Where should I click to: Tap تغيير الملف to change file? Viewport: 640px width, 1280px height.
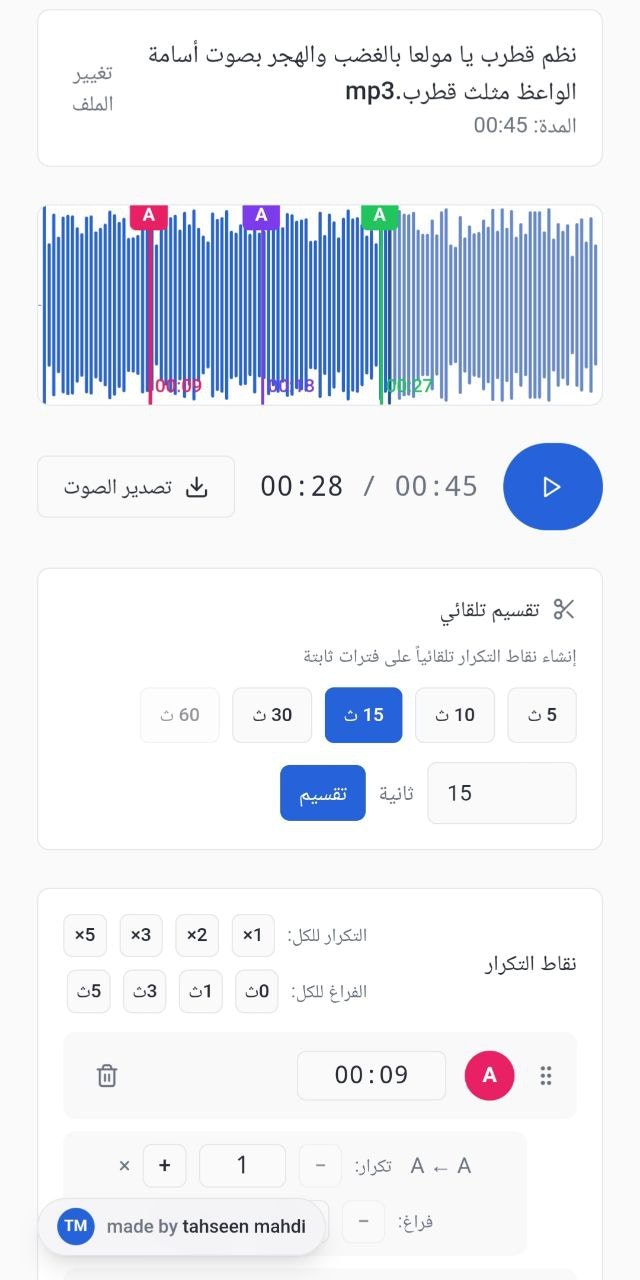click(x=92, y=89)
